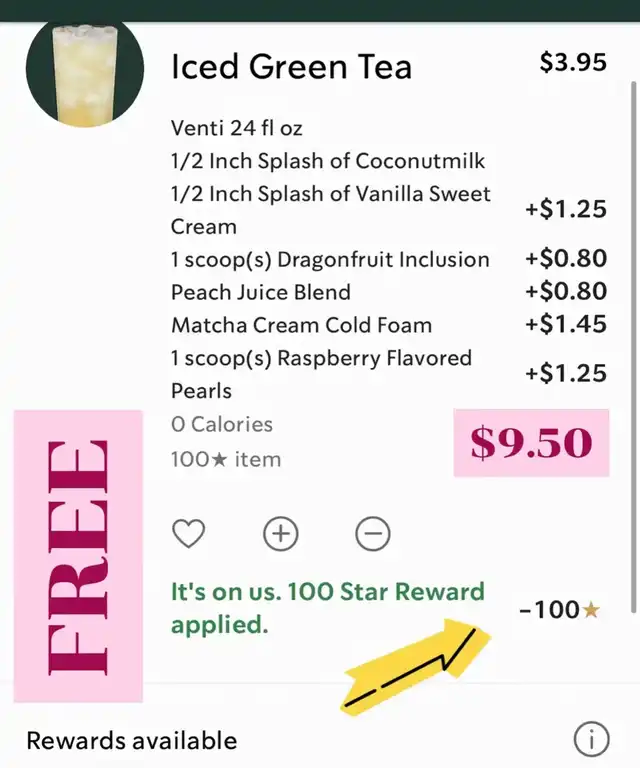Viewport: 640px width, 768px height.
Task: Open the Iced Green Tea item details
Action: 291,67
